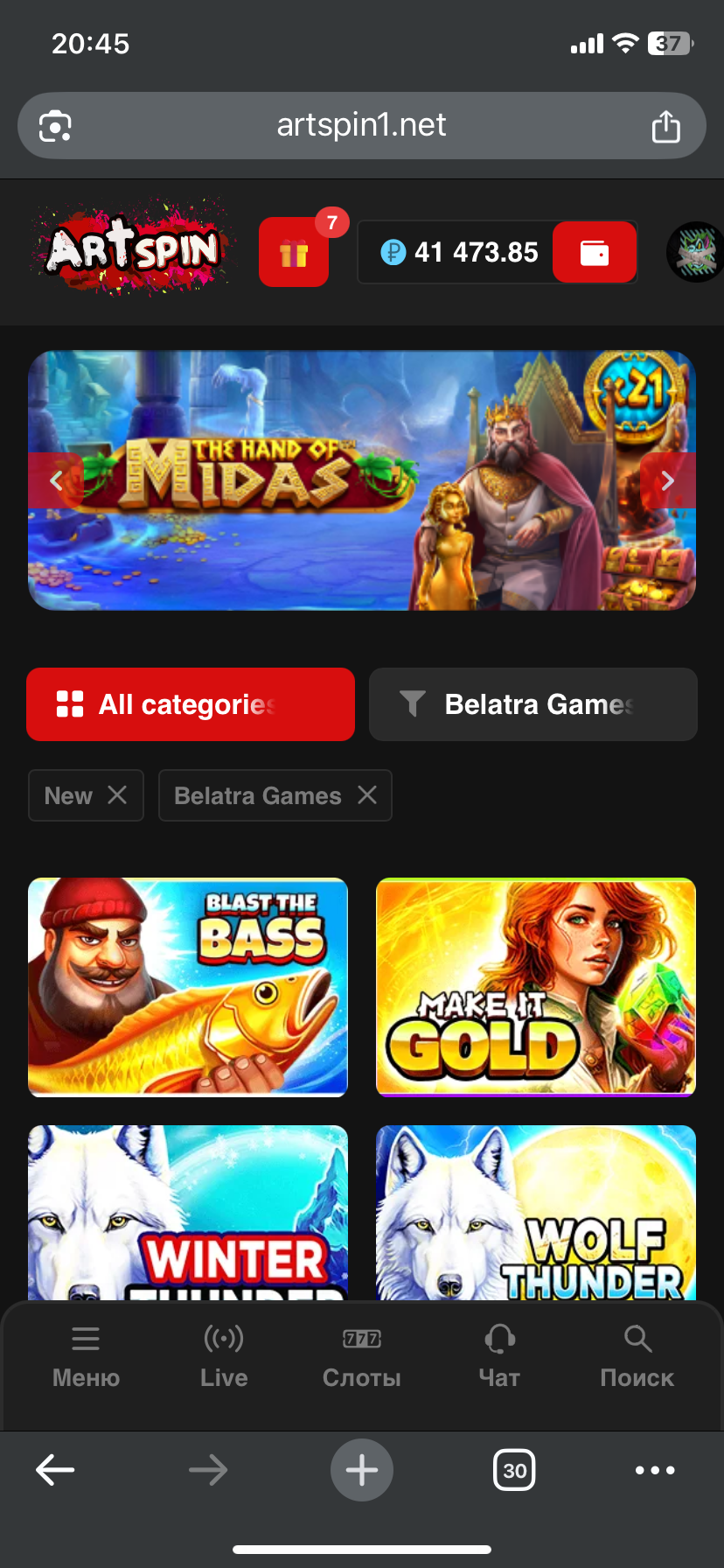Image resolution: width=724 pixels, height=1568 pixels.
Task: Open the All categories selector
Action: point(191,704)
